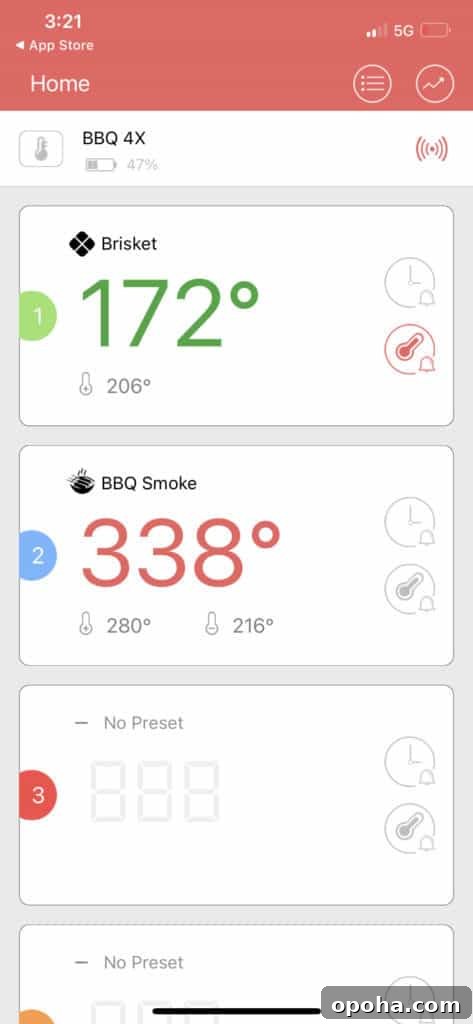Open the BBQ 4X device row
This screenshot has width=473, height=1024.
236,149
